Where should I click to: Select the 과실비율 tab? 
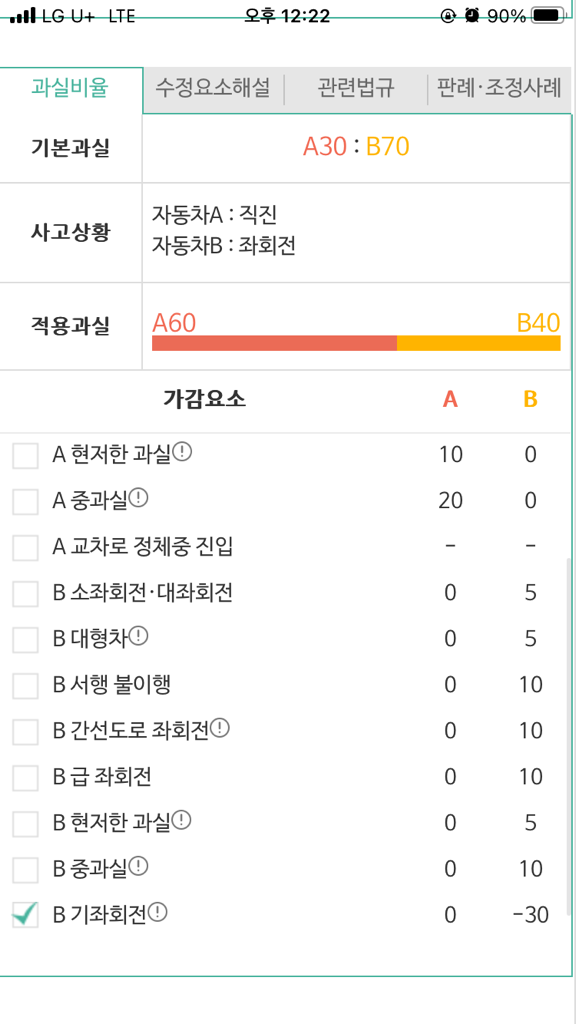click(71, 88)
